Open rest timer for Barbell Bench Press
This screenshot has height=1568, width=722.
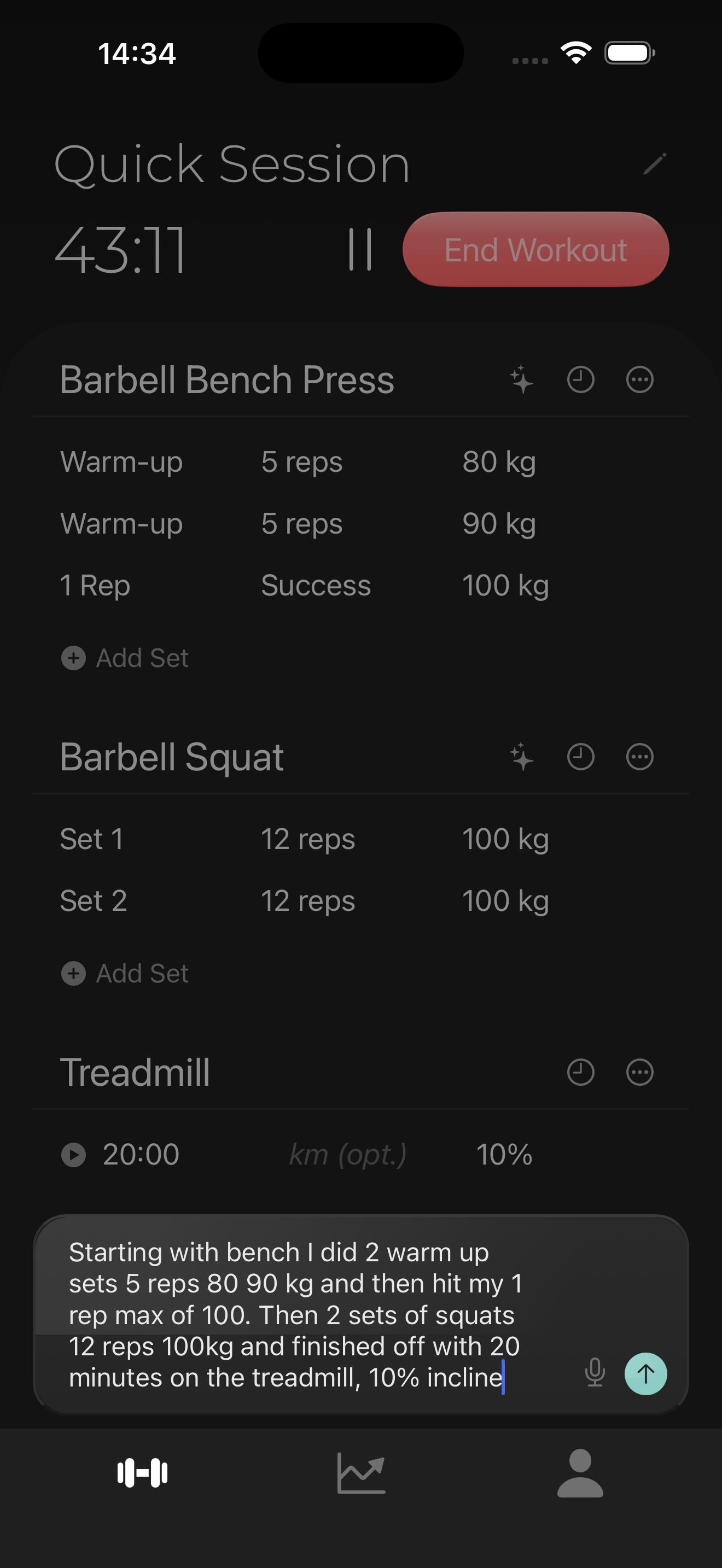click(580, 381)
